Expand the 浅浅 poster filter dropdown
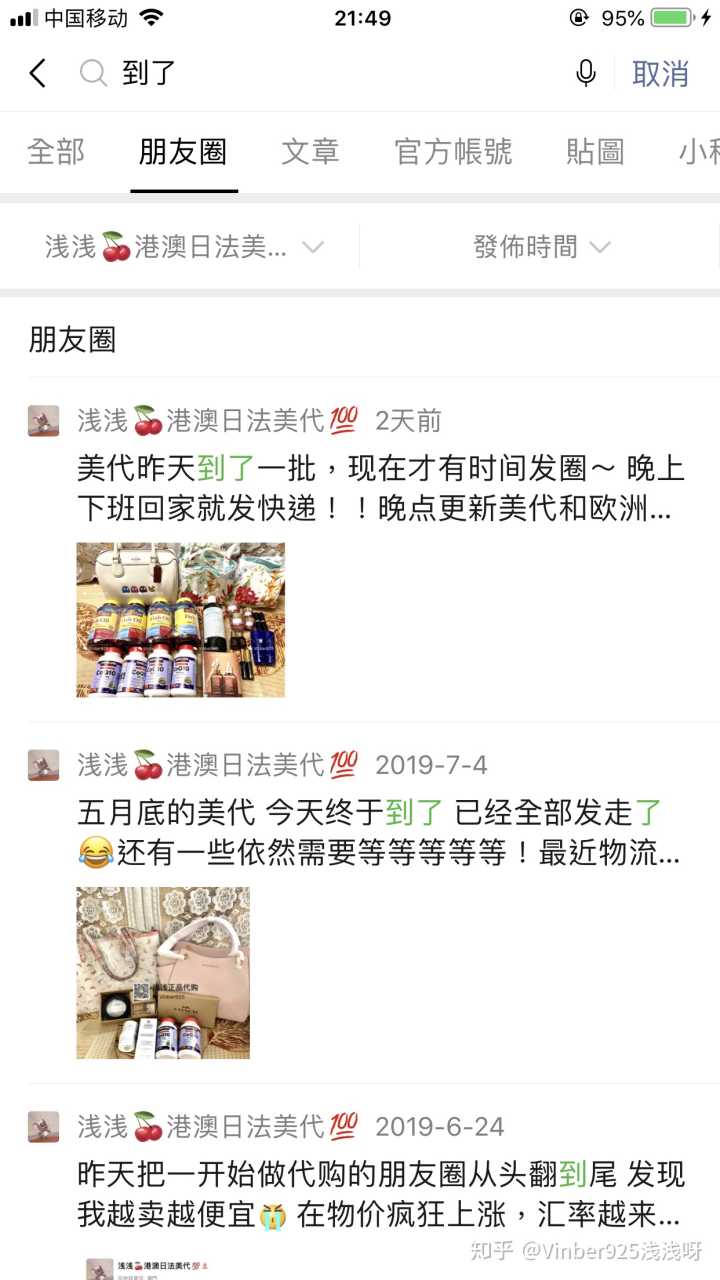 (185, 247)
